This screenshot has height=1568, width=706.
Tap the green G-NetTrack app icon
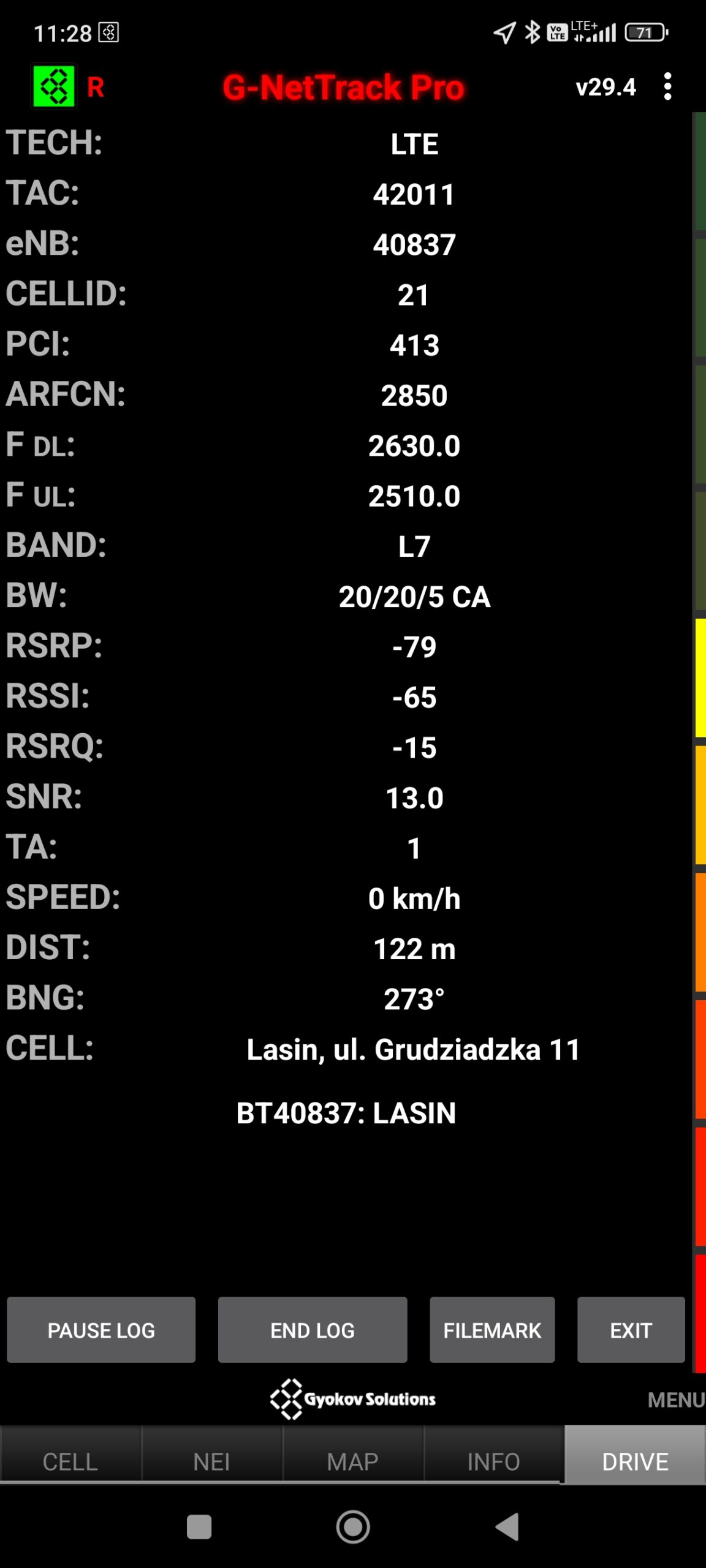(x=54, y=86)
